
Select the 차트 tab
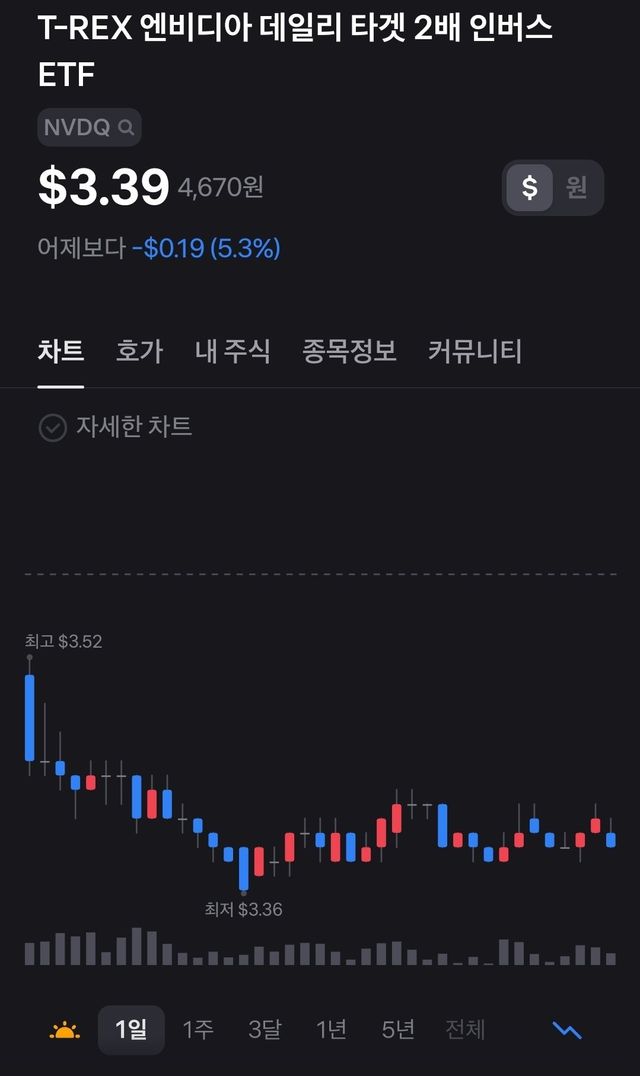pos(60,351)
